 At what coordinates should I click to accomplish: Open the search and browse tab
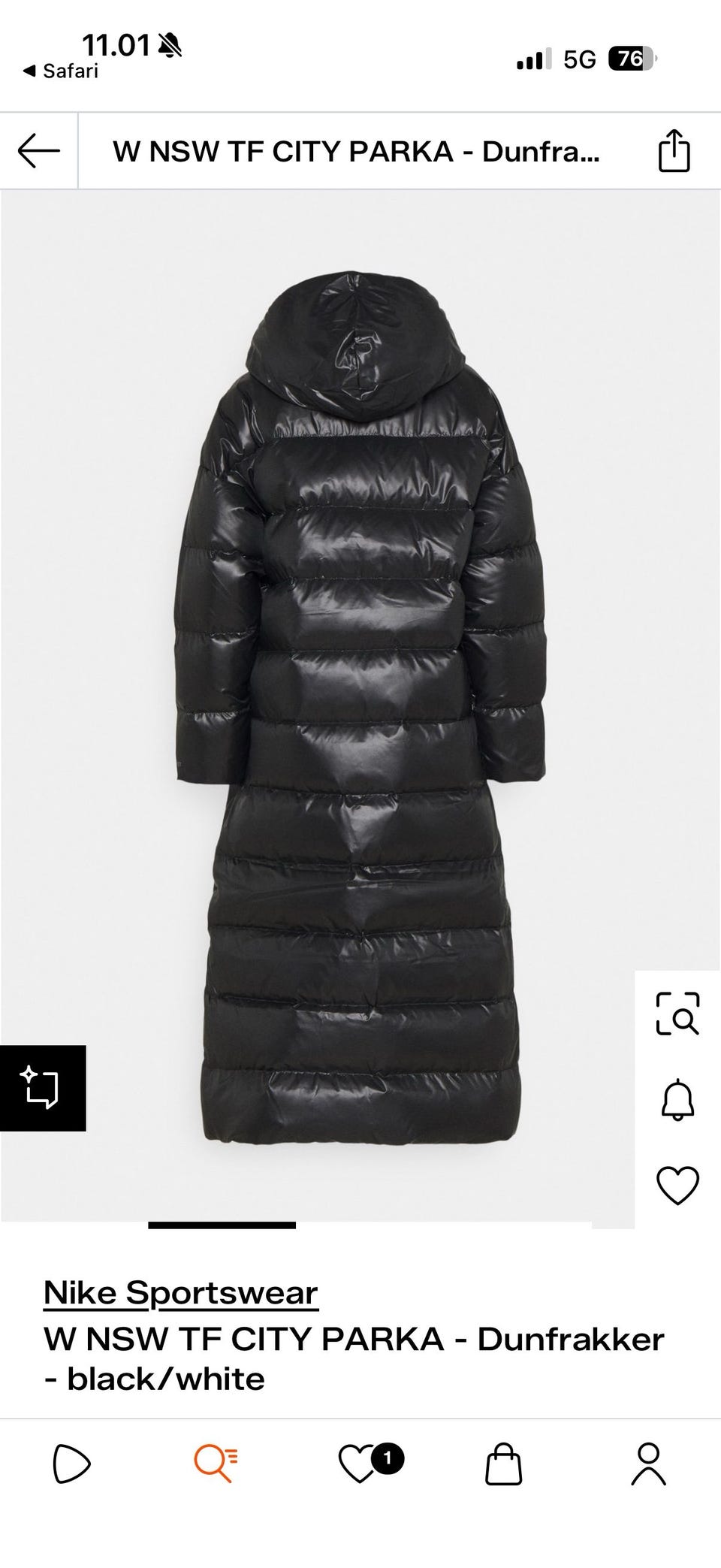point(216,1464)
